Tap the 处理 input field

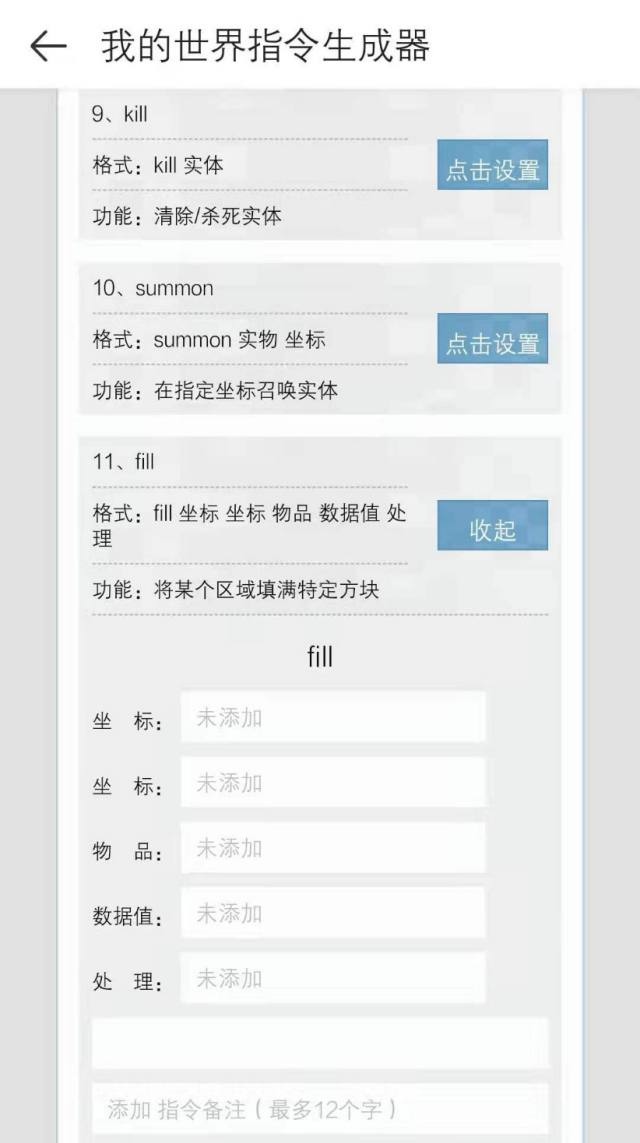[x=333, y=978]
